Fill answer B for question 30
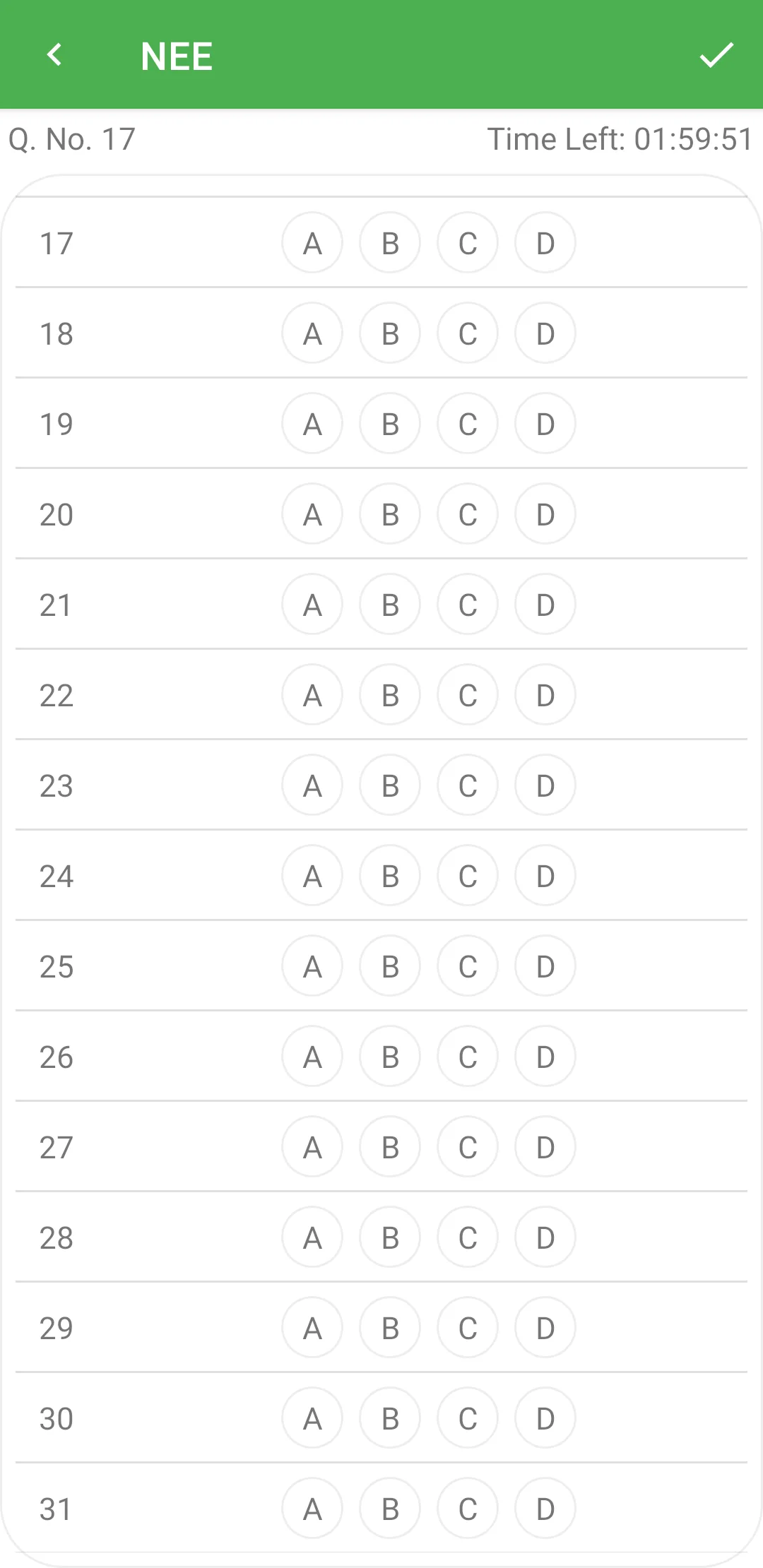 [389, 1418]
